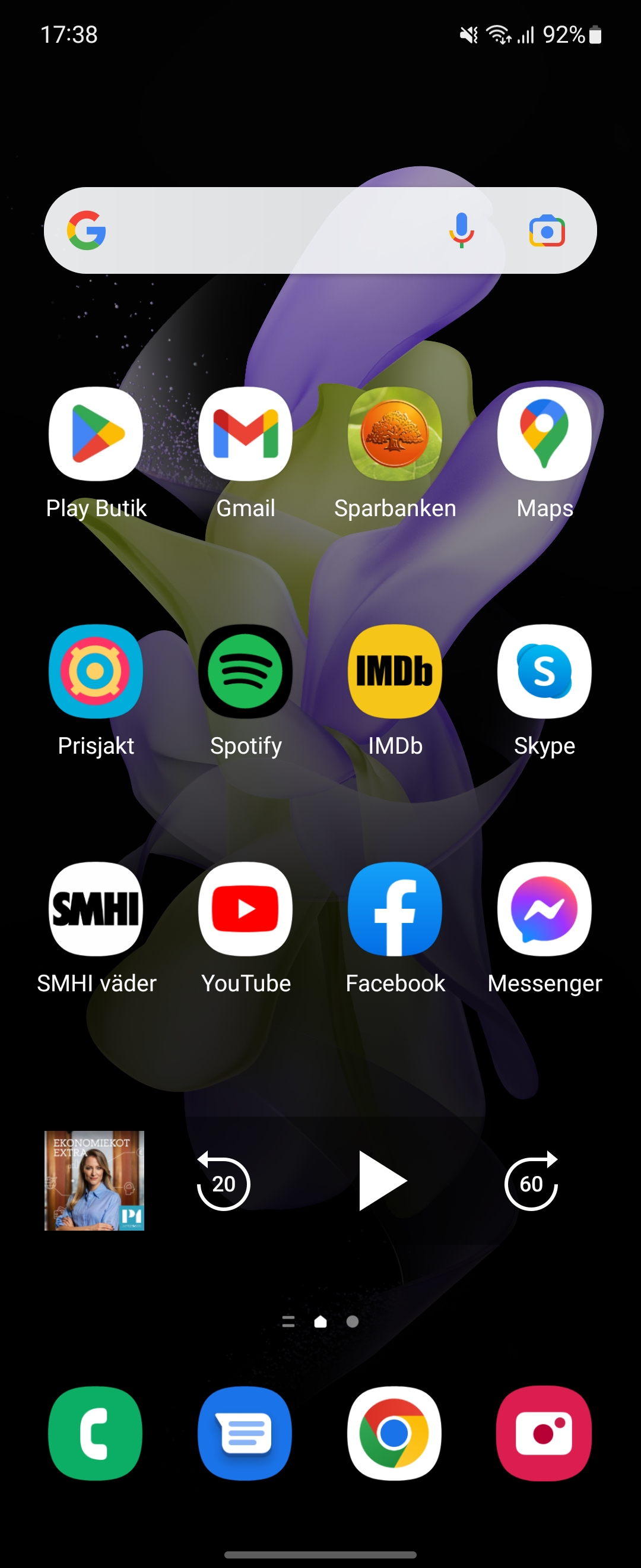The width and height of the screenshot is (641, 1568).
Task: Tap the Google search bar
Action: [x=262, y=230]
